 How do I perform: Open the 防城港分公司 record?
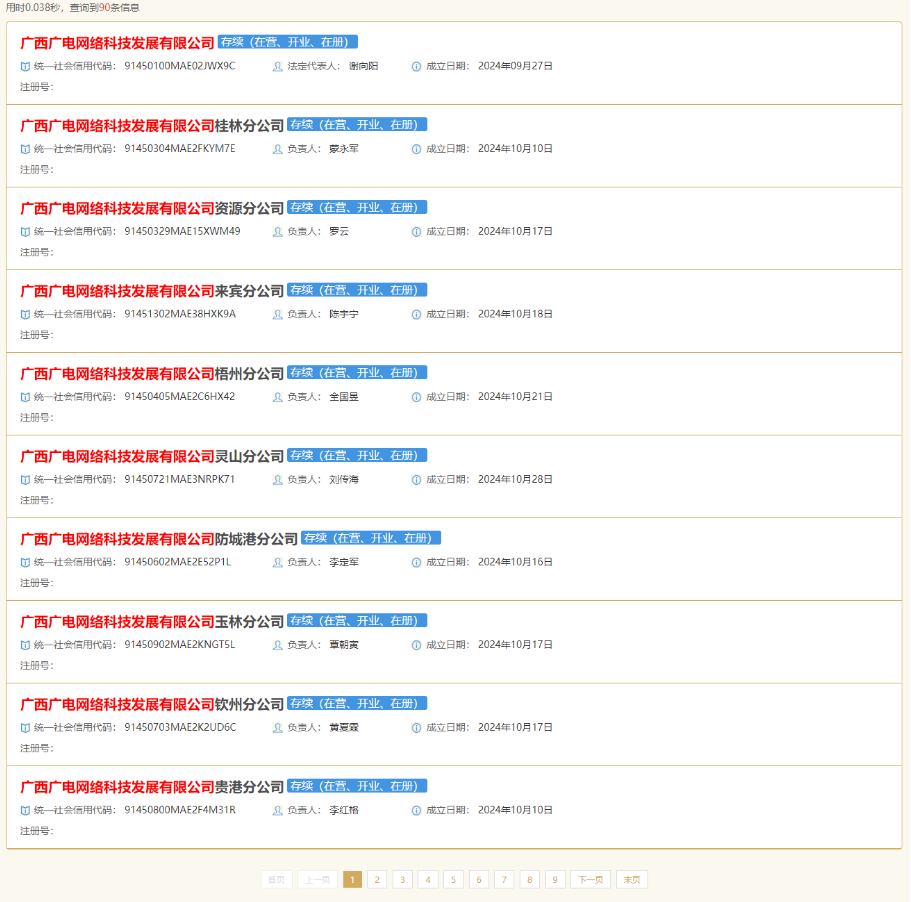coord(159,540)
